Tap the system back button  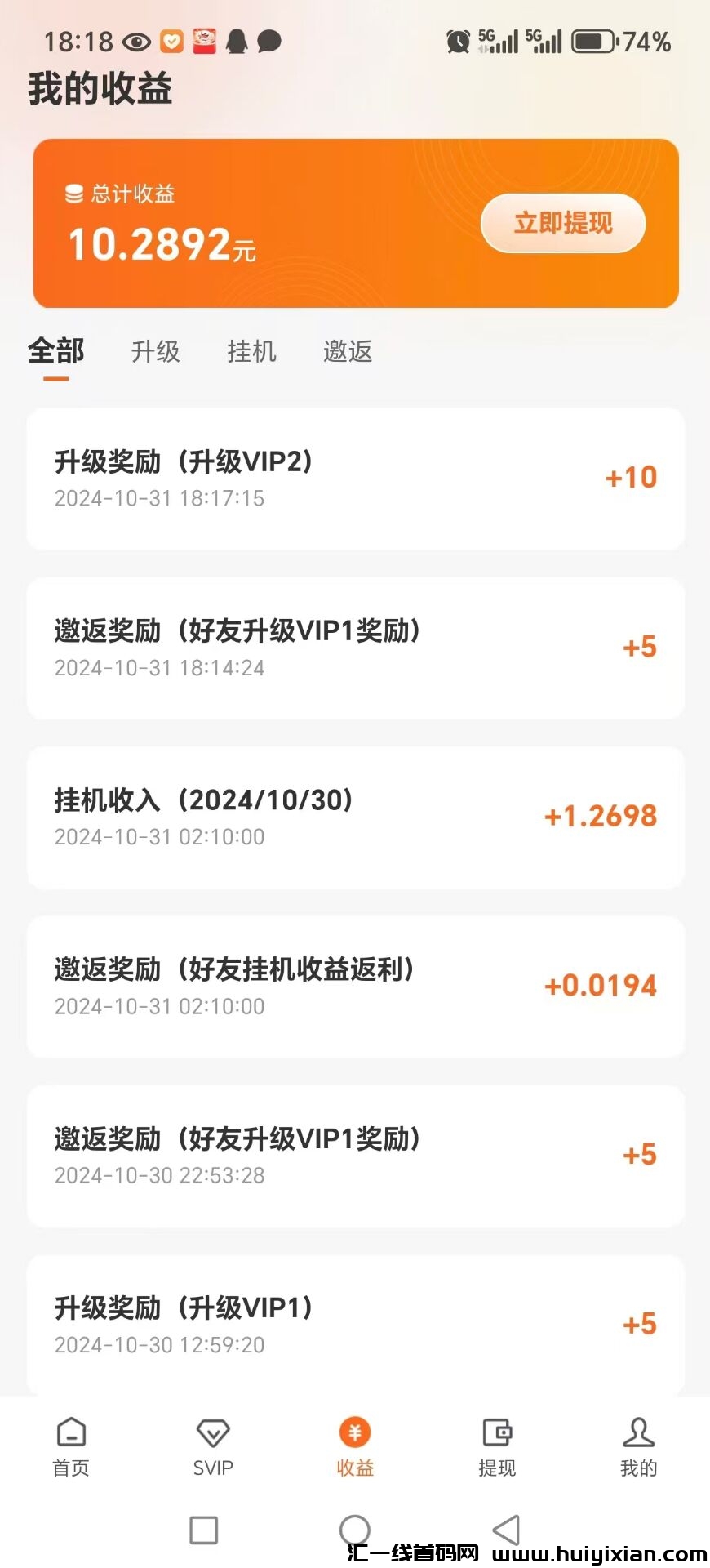[x=507, y=1530]
